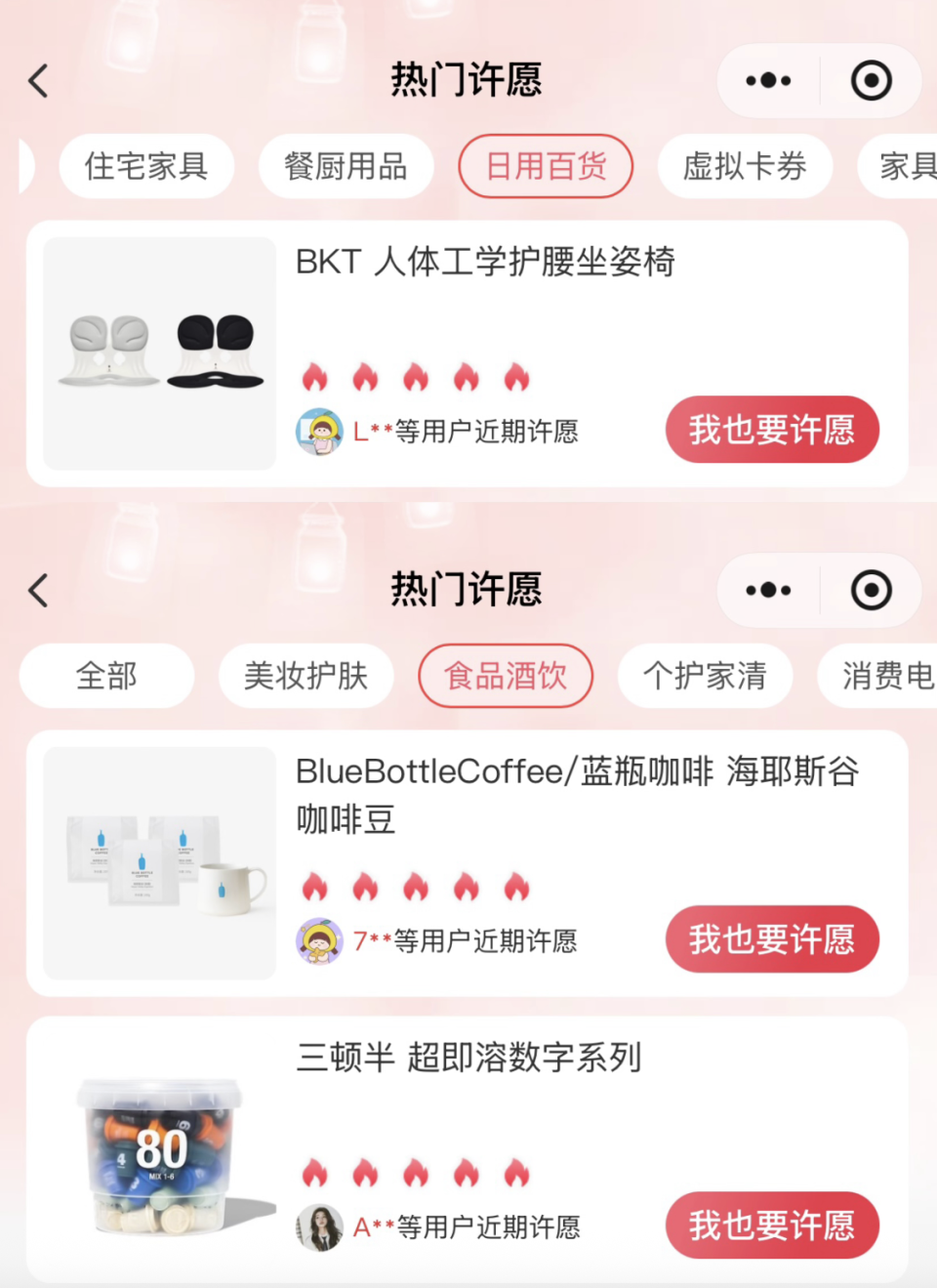Tap the back arrow on the top bar
This screenshot has width=937, height=1288.
pyautogui.click(x=38, y=82)
